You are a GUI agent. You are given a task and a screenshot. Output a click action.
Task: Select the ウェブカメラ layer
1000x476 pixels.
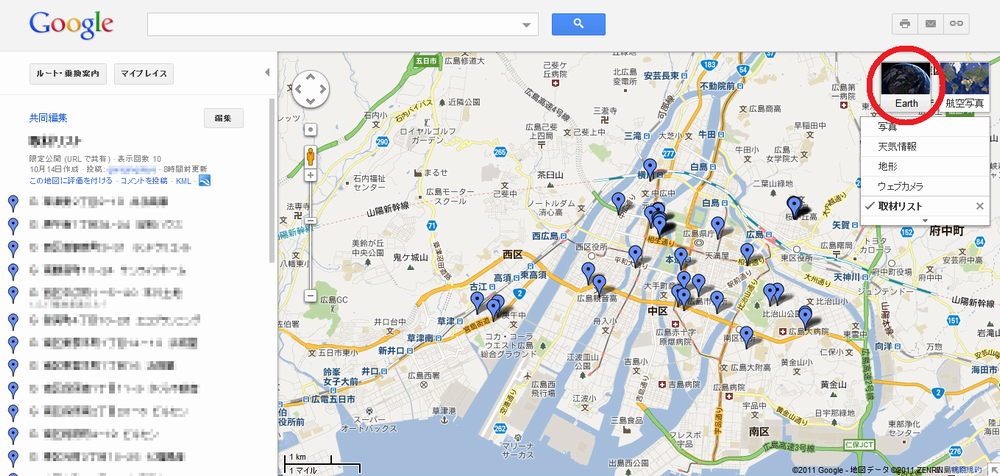[x=901, y=186]
